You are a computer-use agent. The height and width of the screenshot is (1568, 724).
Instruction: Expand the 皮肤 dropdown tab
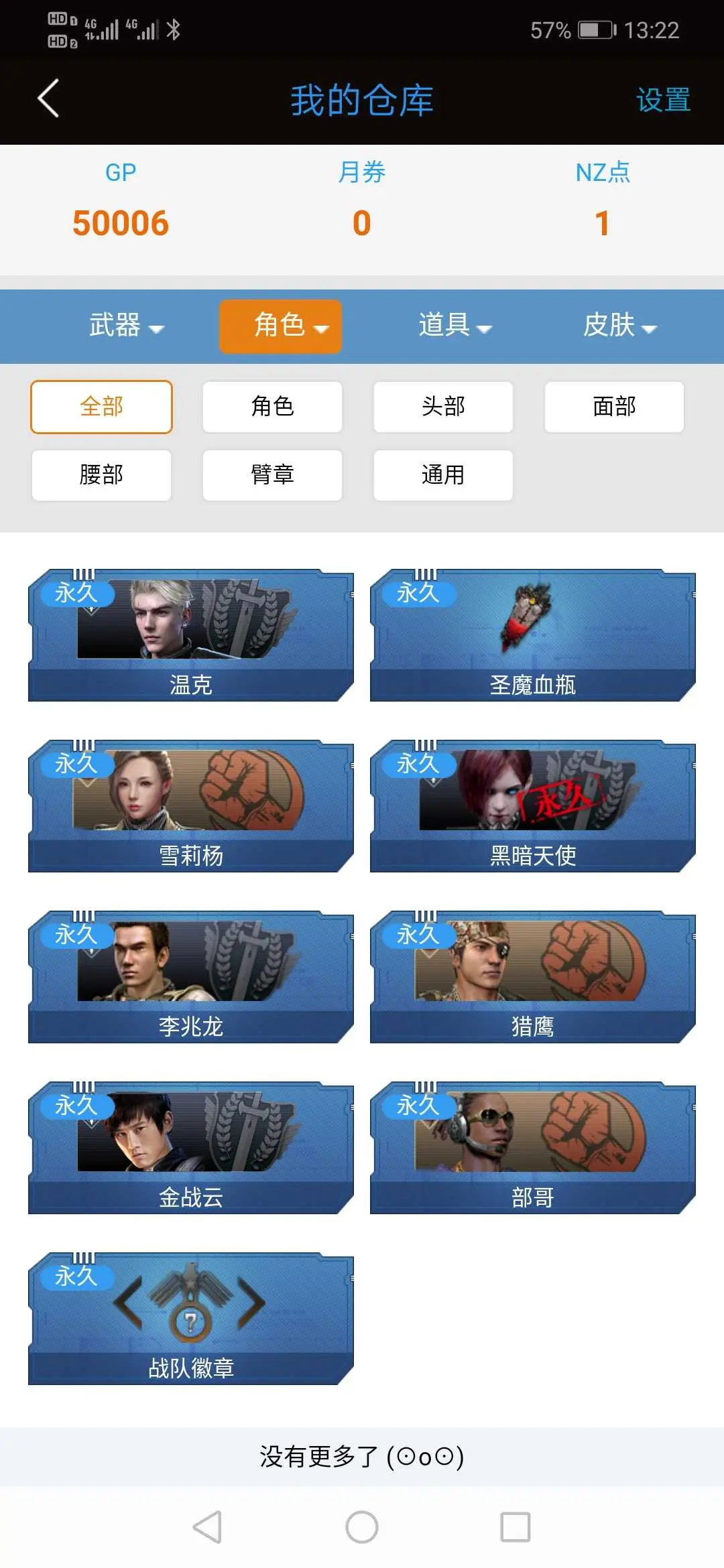tap(620, 326)
